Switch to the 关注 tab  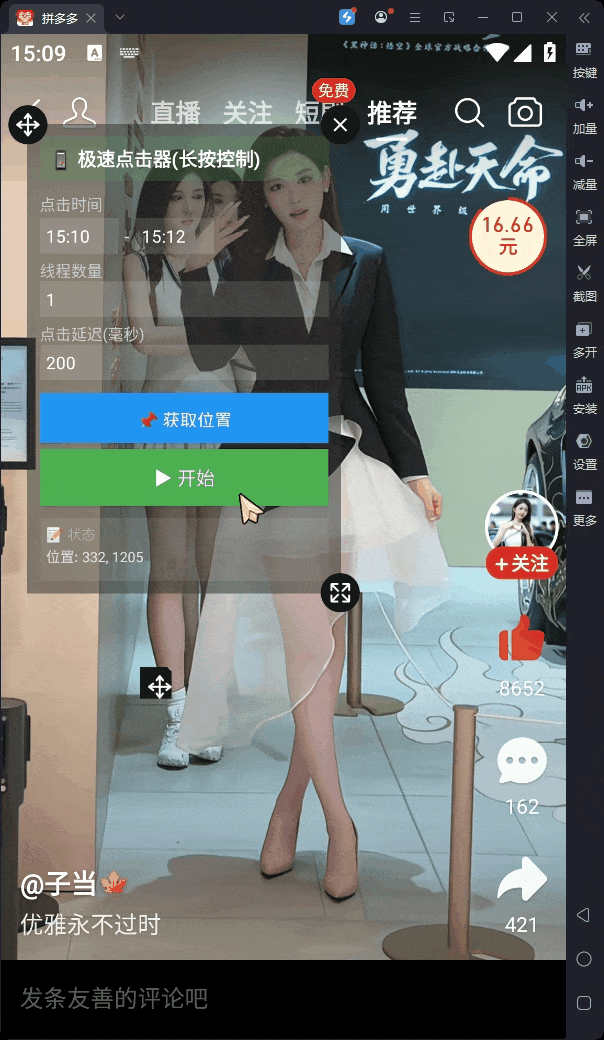click(x=247, y=113)
